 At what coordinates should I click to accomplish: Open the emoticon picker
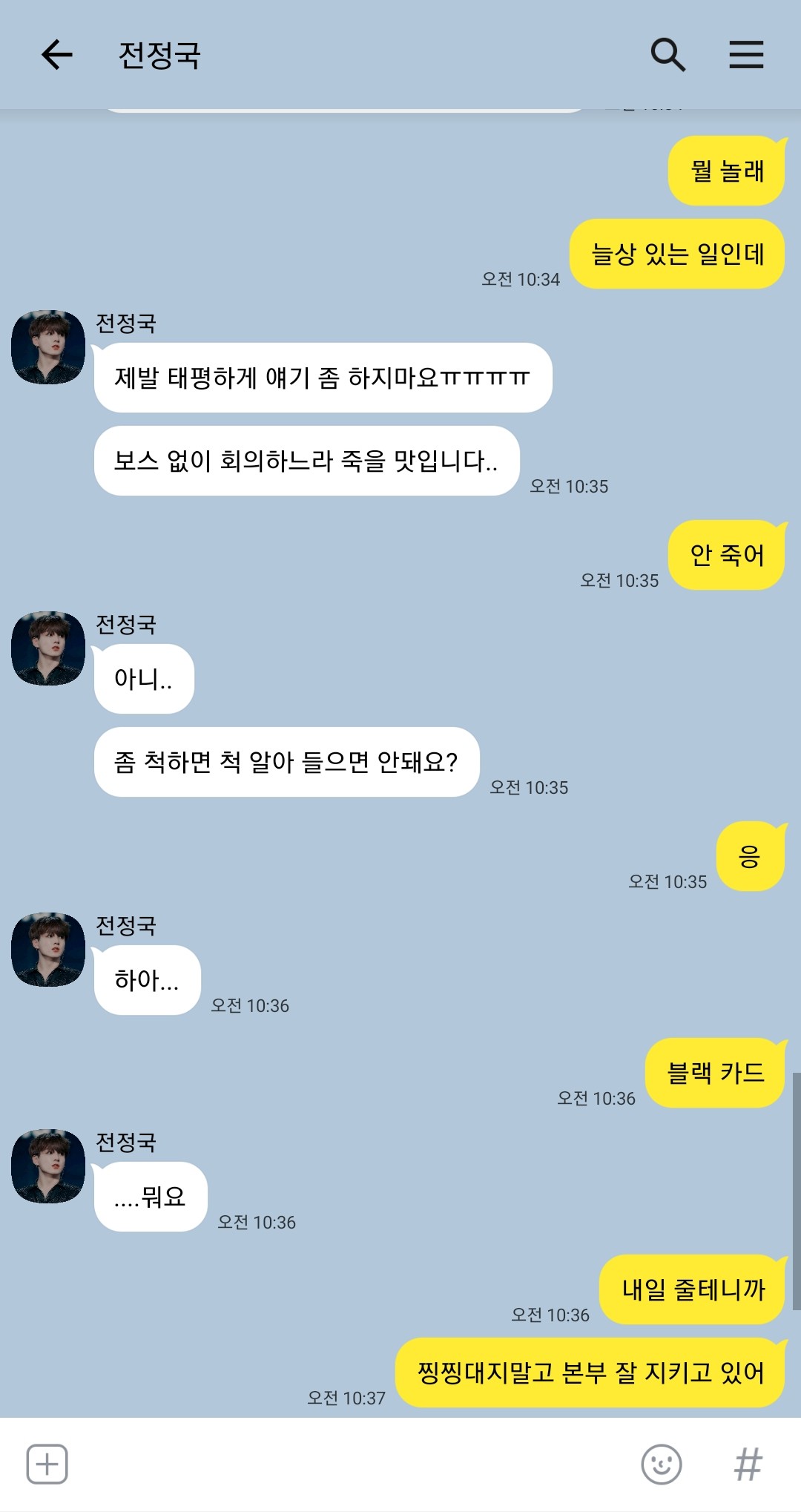pyautogui.click(x=661, y=1464)
